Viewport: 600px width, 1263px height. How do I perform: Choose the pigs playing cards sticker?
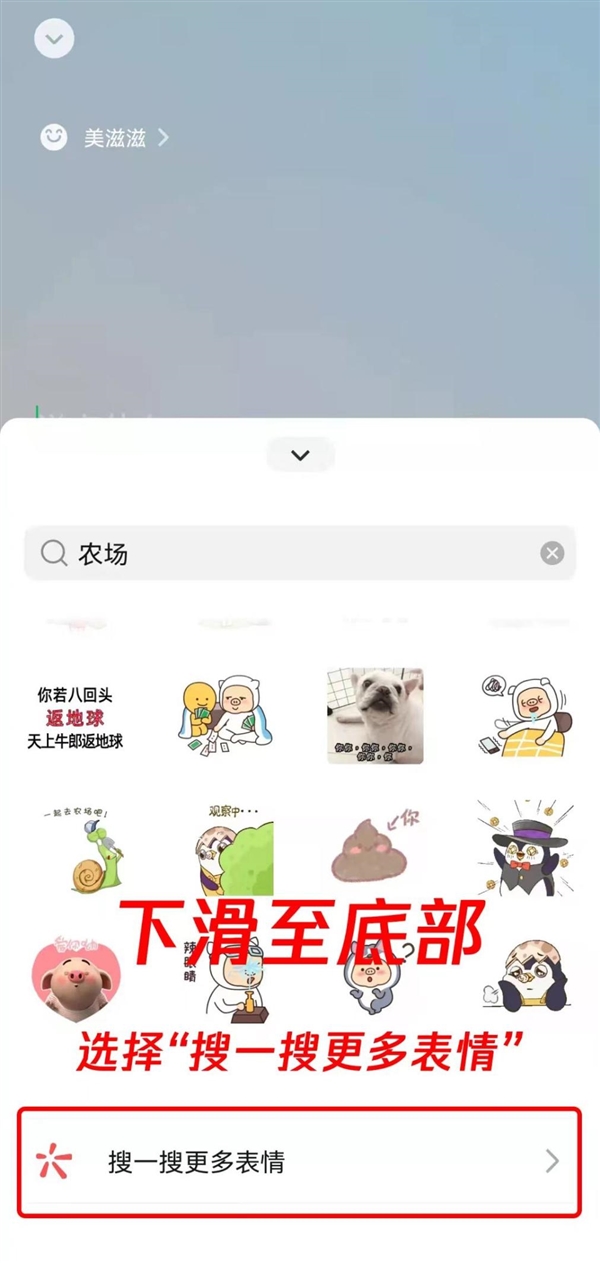pyautogui.click(x=227, y=716)
